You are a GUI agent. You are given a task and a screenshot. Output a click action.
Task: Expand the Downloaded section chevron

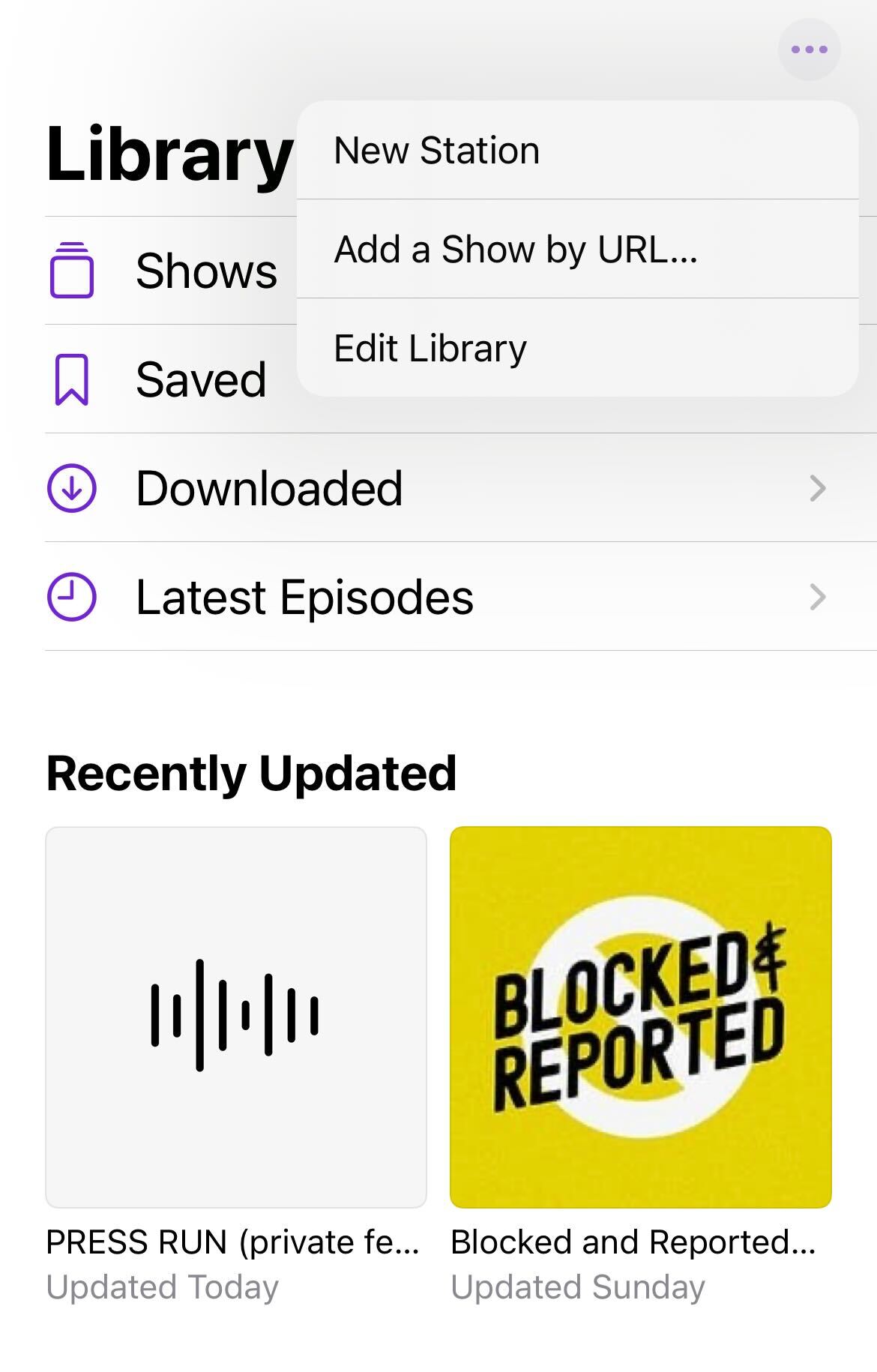click(x=819, y=487)
